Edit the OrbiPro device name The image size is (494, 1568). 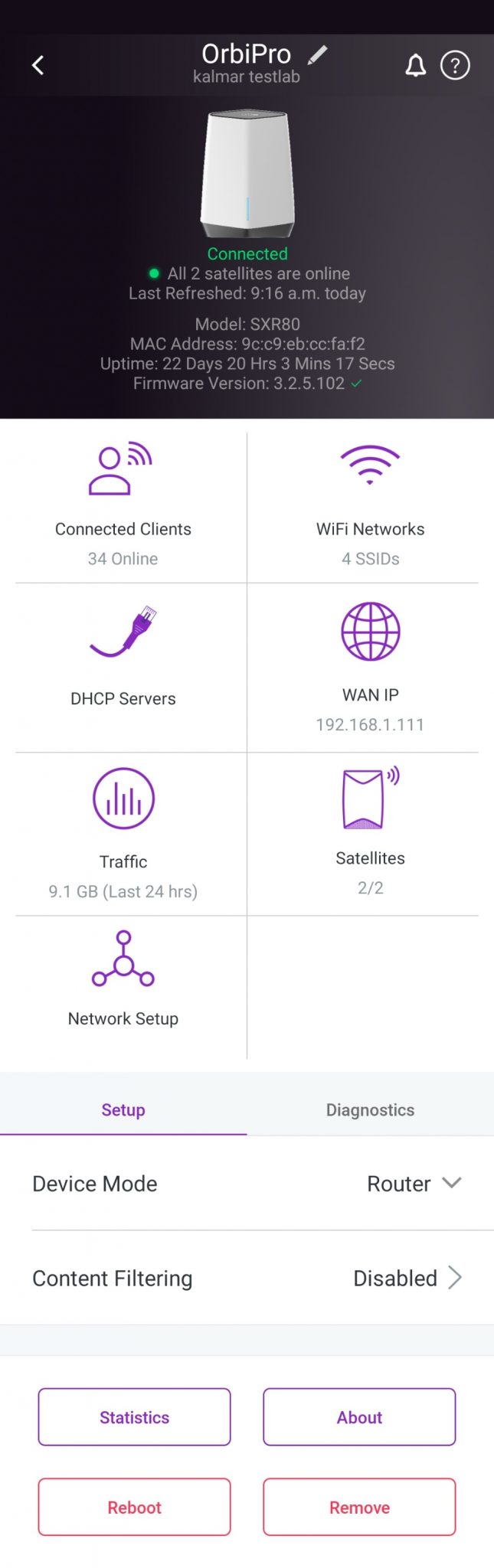pos(317,54)
